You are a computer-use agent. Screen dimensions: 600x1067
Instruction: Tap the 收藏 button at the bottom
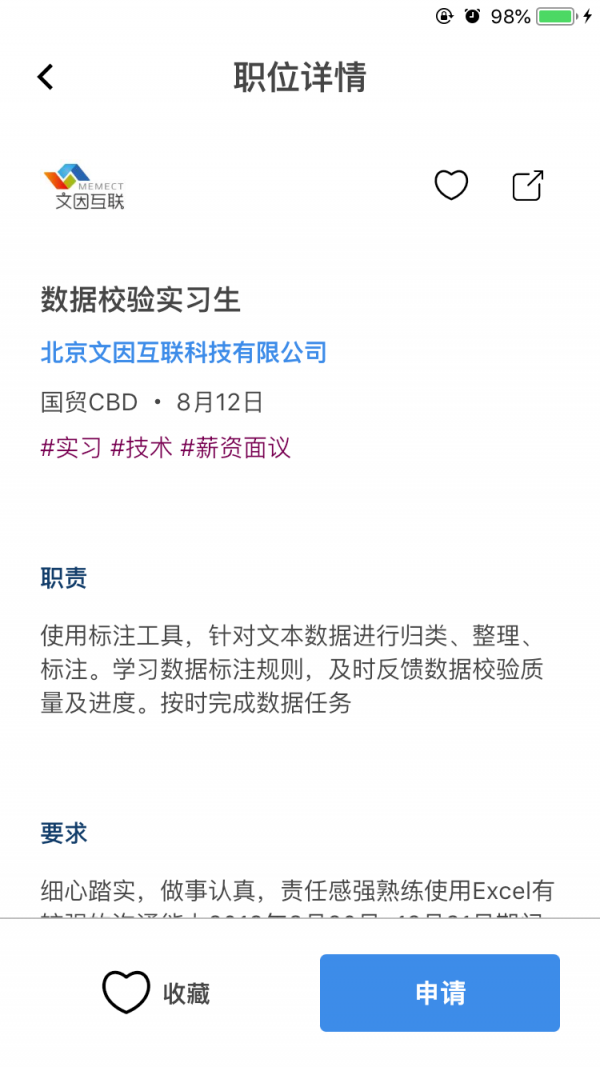point(156,993)
